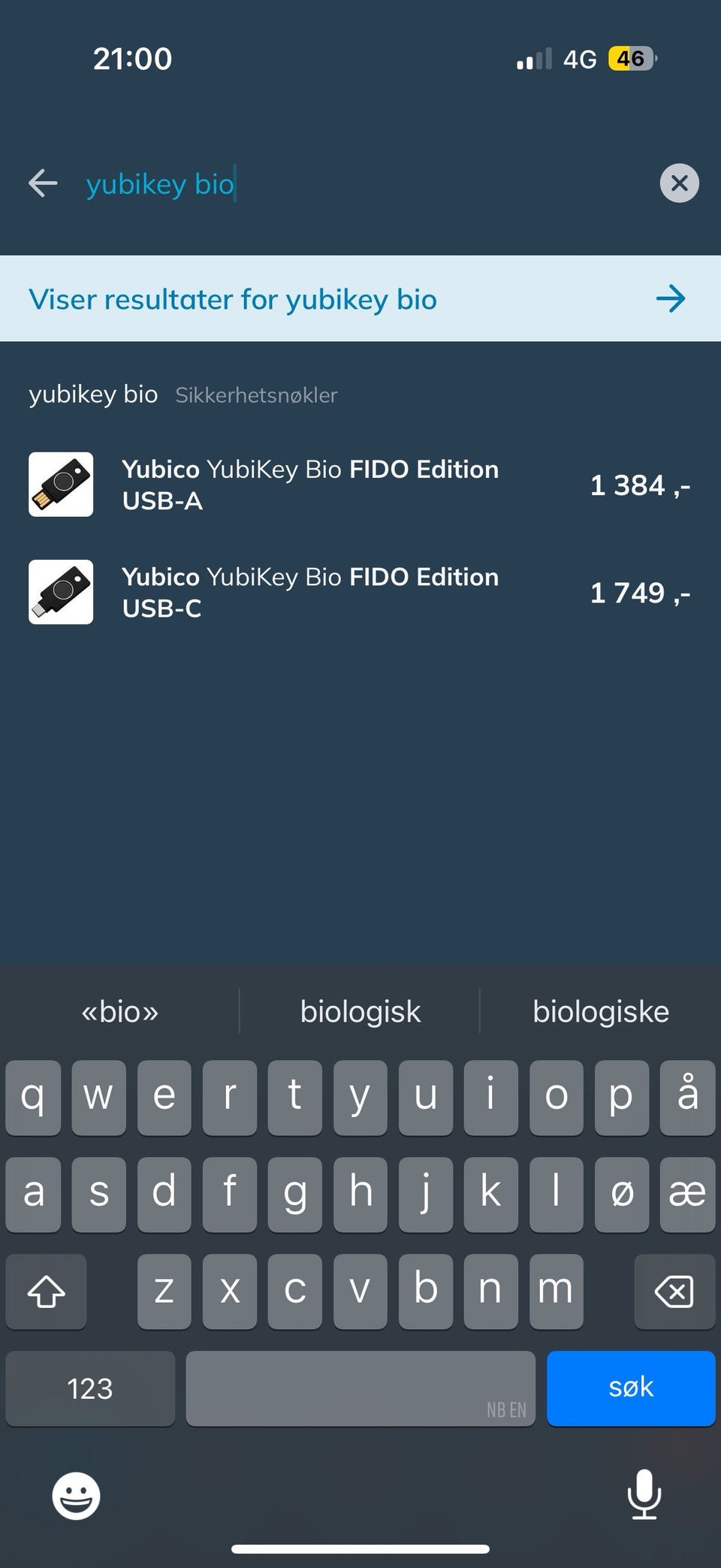Tap inside the search input field
The image size is (721, 1568).
[x=300, y=183]
